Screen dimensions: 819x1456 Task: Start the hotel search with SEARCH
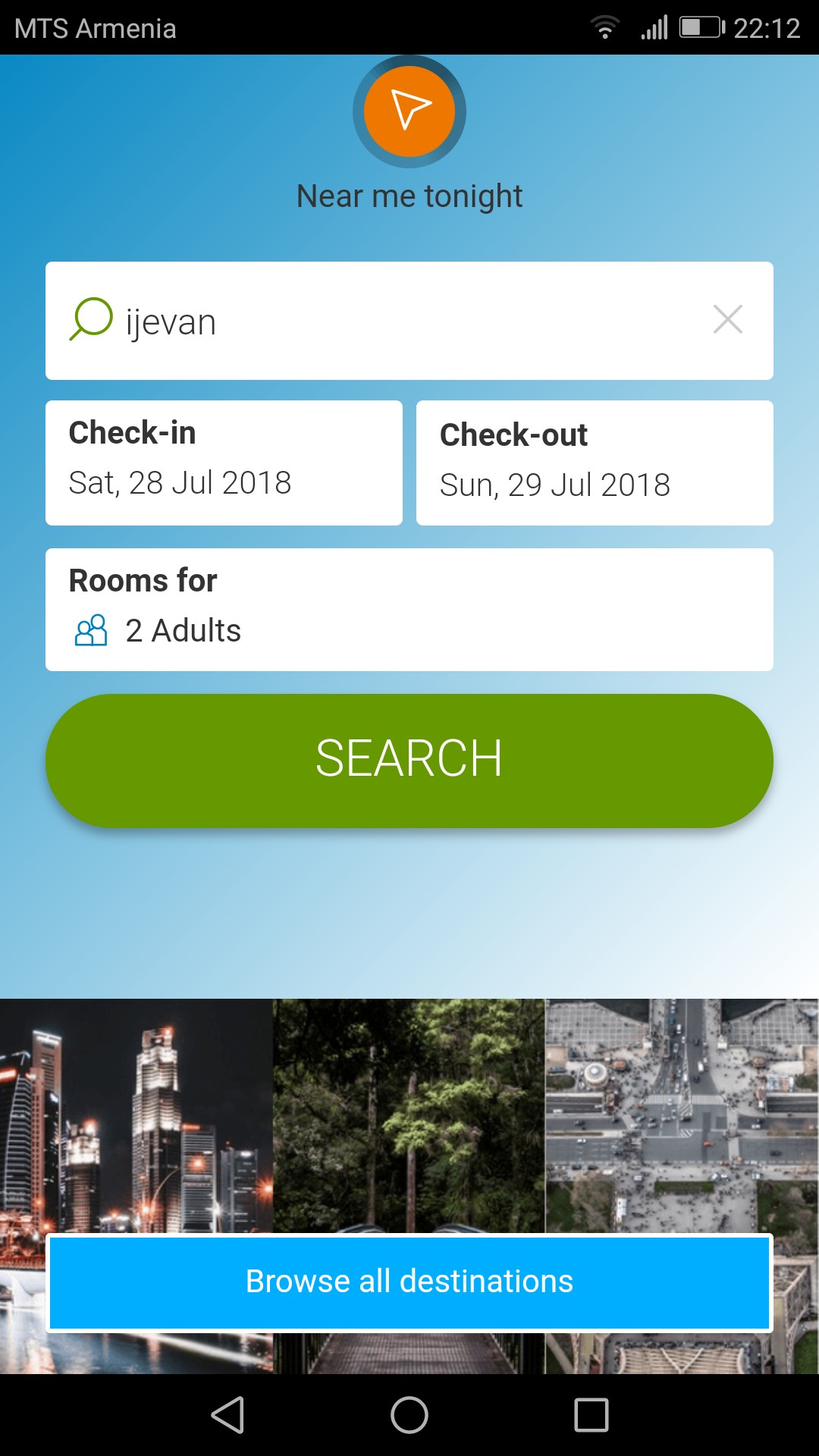tap(409, 760)
